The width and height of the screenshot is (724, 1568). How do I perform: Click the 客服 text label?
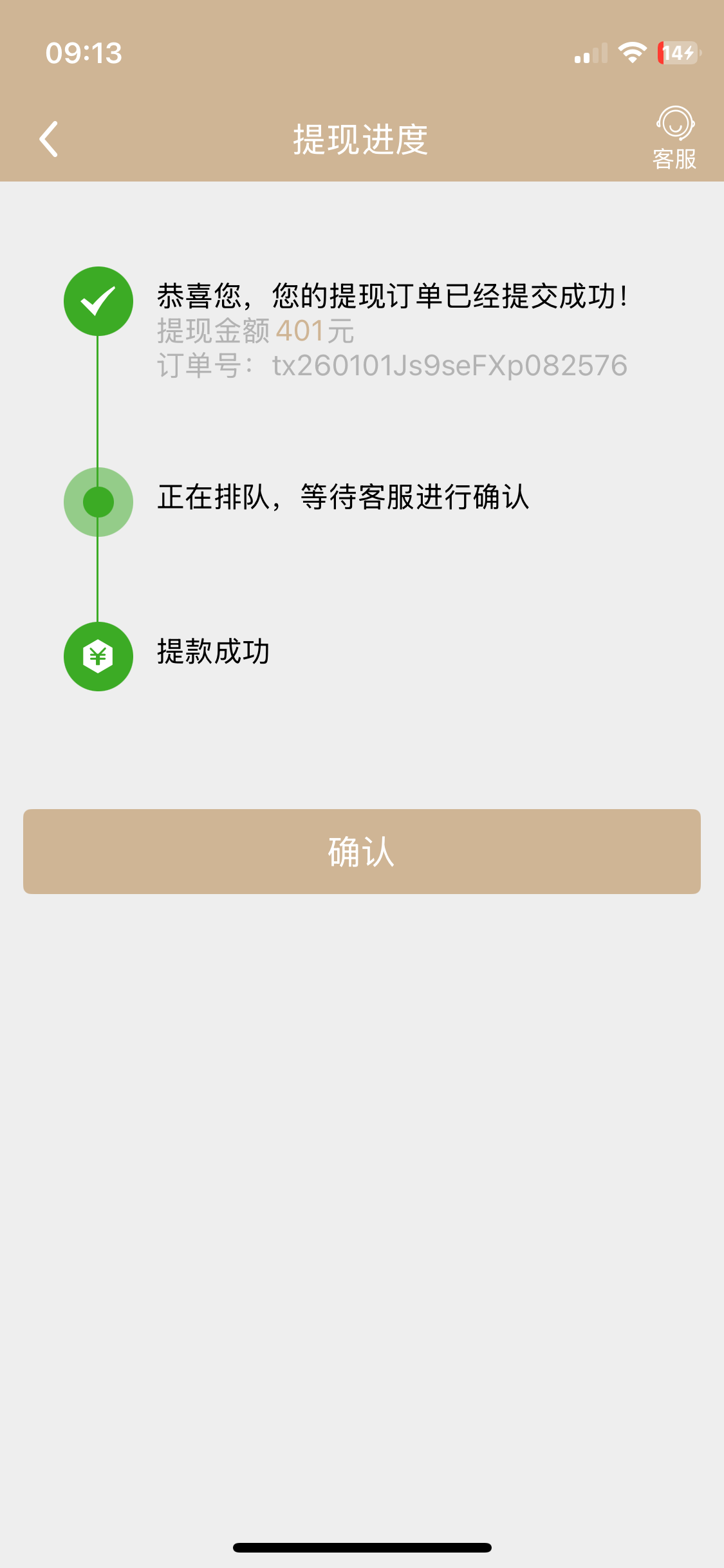click(674, 159)
